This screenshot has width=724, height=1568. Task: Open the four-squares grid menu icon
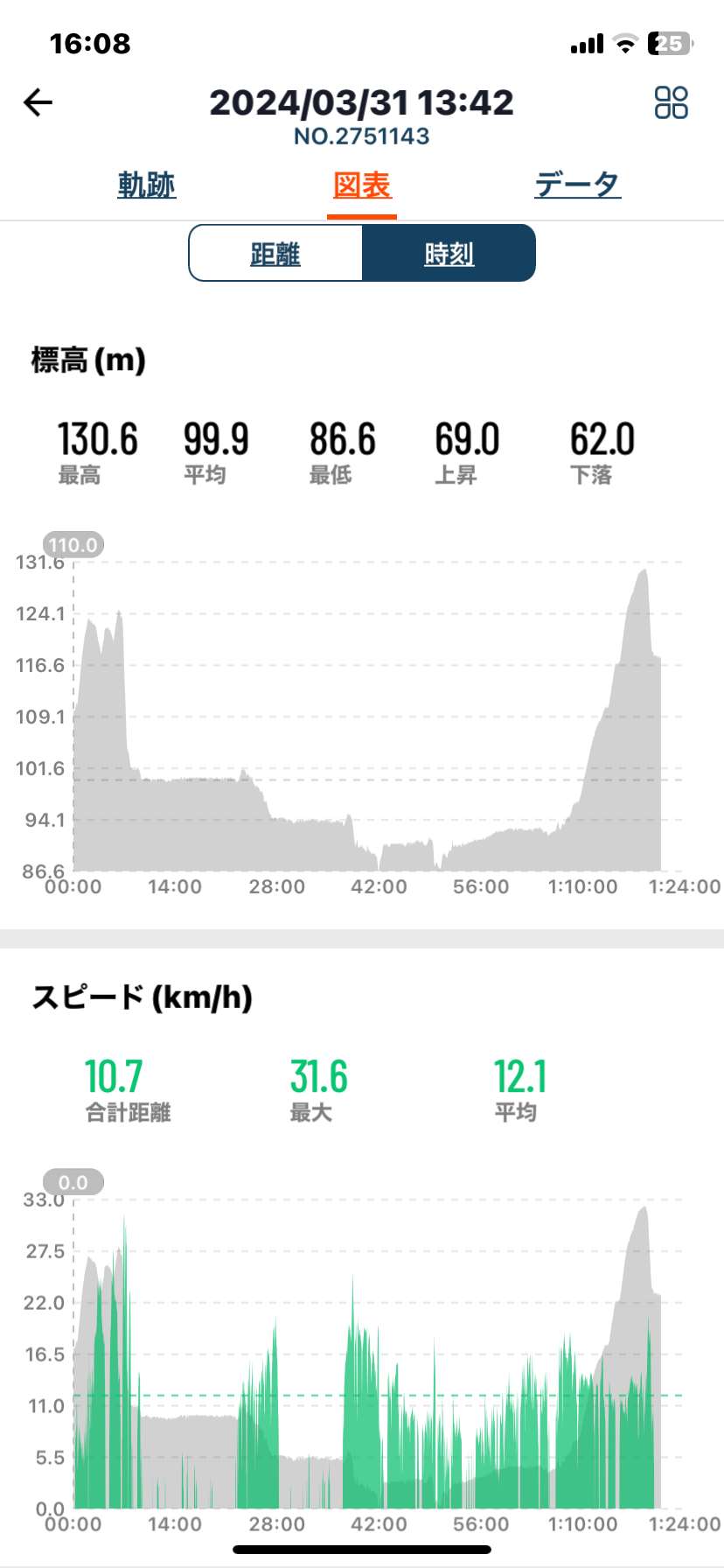click(x=671, y=102)
